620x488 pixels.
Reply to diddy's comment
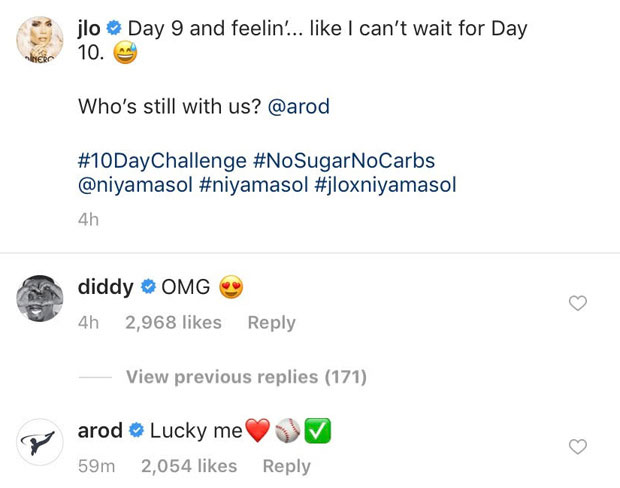(271, 323)
